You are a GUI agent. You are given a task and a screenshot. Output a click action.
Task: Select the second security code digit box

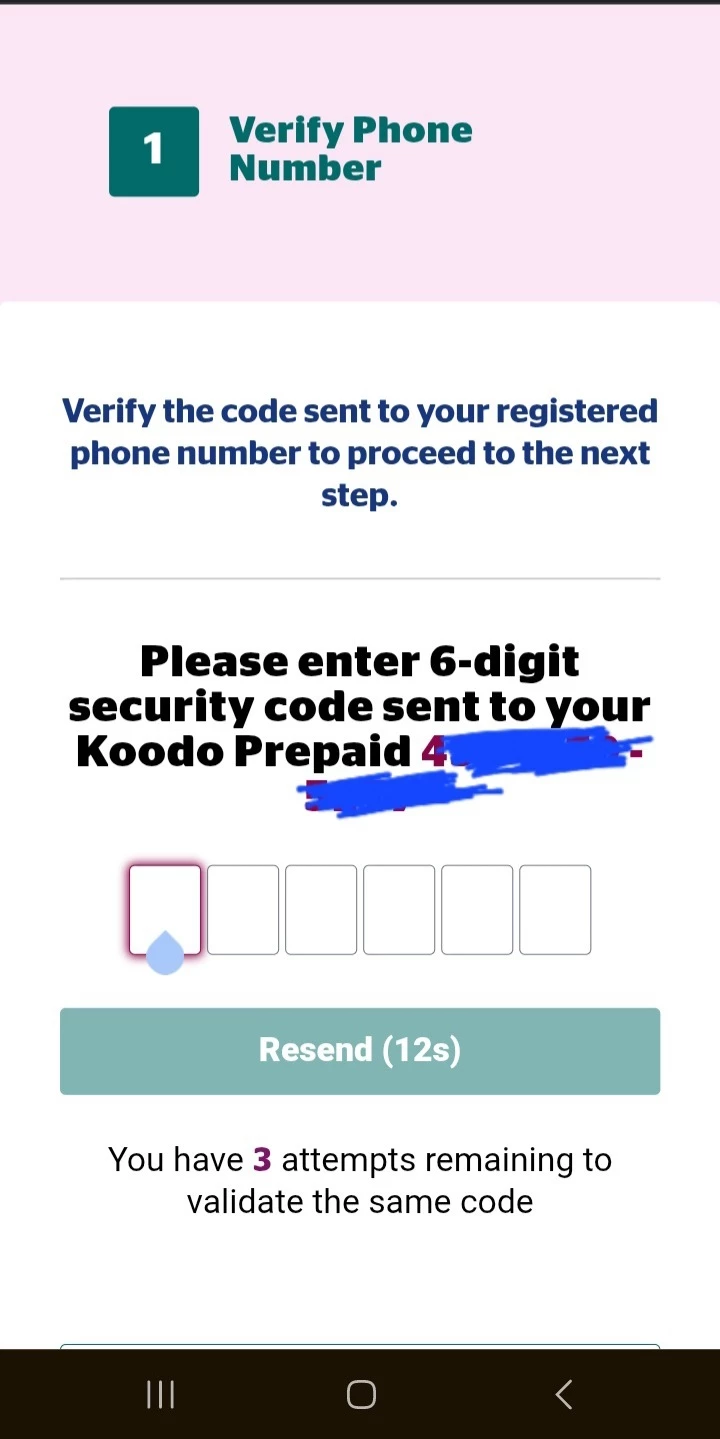click(243, 909)
